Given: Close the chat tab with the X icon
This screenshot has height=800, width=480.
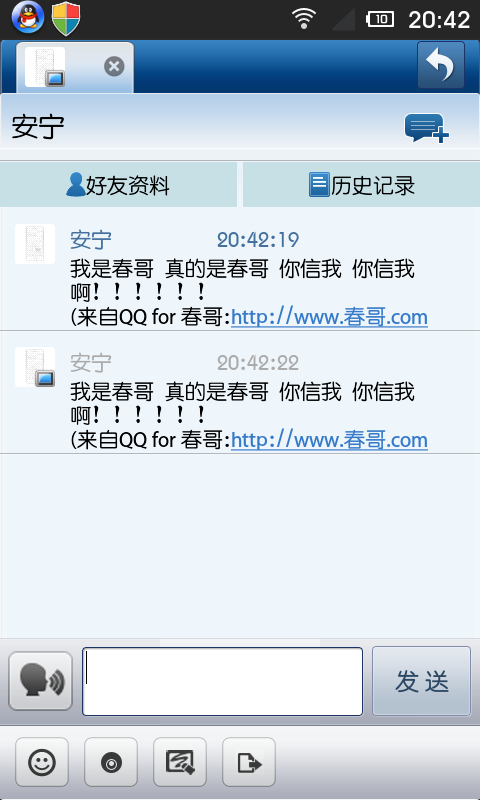Looking at the screenshot, I should click(x=114, y=66).
